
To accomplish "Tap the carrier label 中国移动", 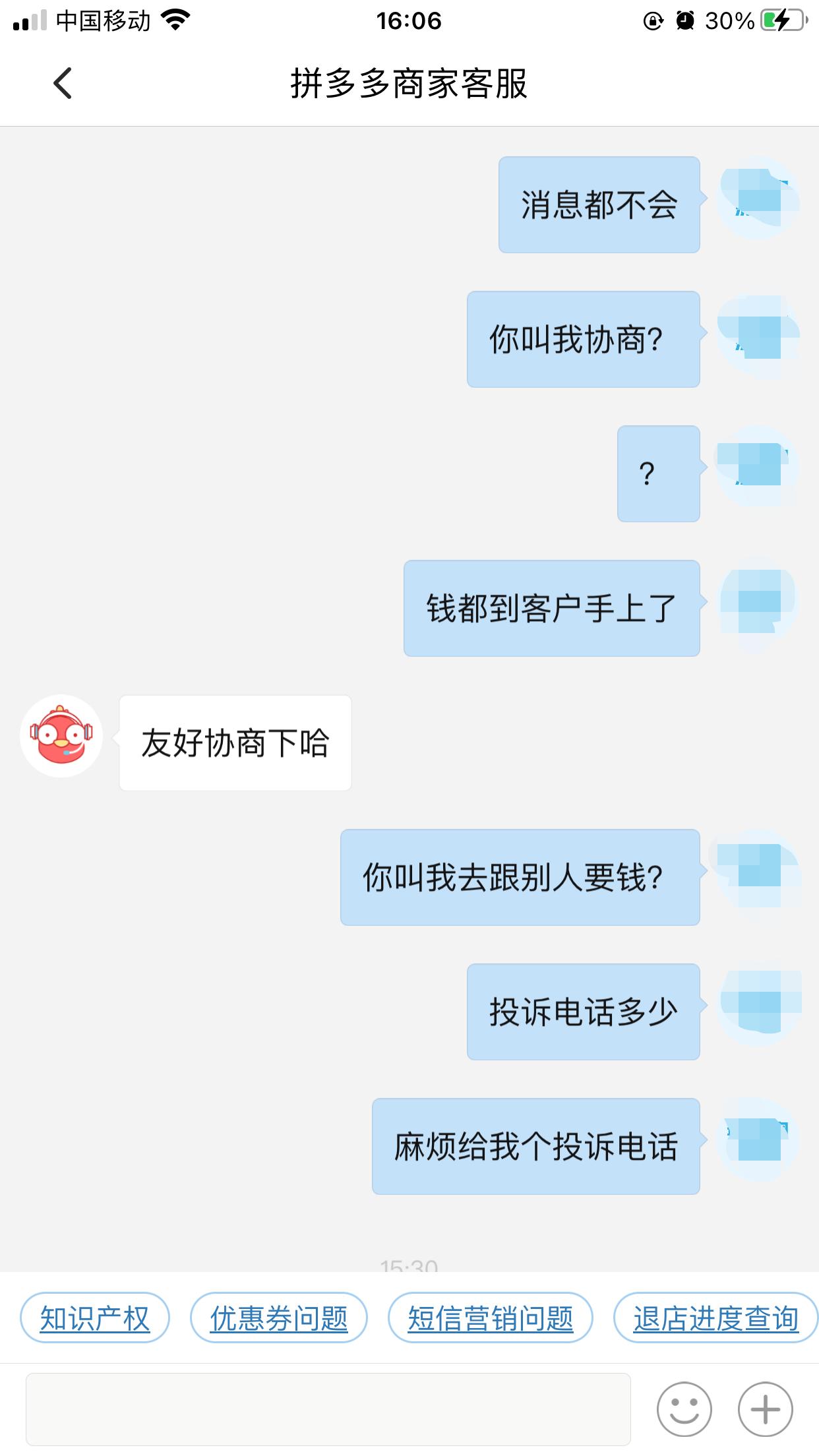I will [104, 20].
